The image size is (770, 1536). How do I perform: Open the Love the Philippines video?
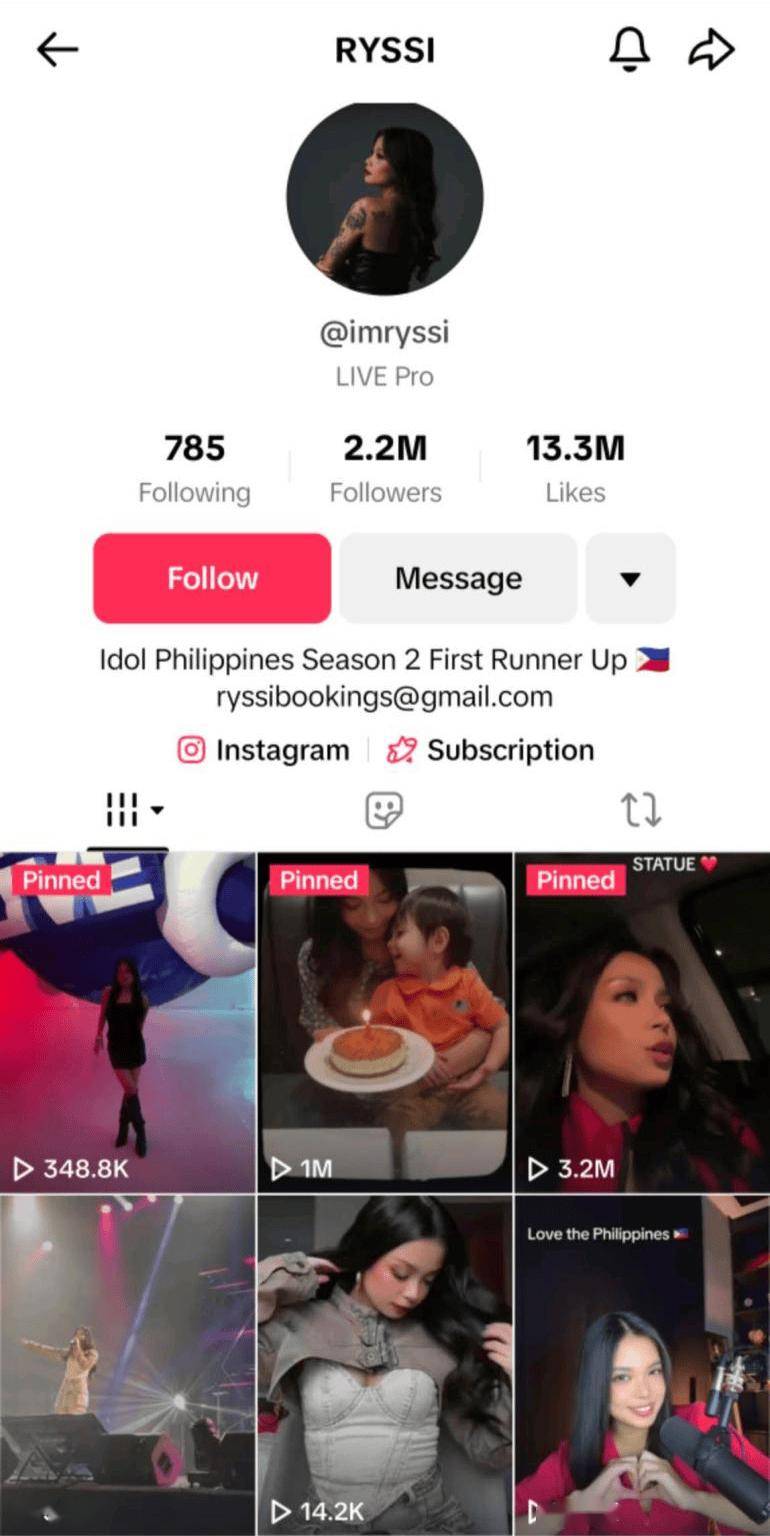coord(642,1365)
